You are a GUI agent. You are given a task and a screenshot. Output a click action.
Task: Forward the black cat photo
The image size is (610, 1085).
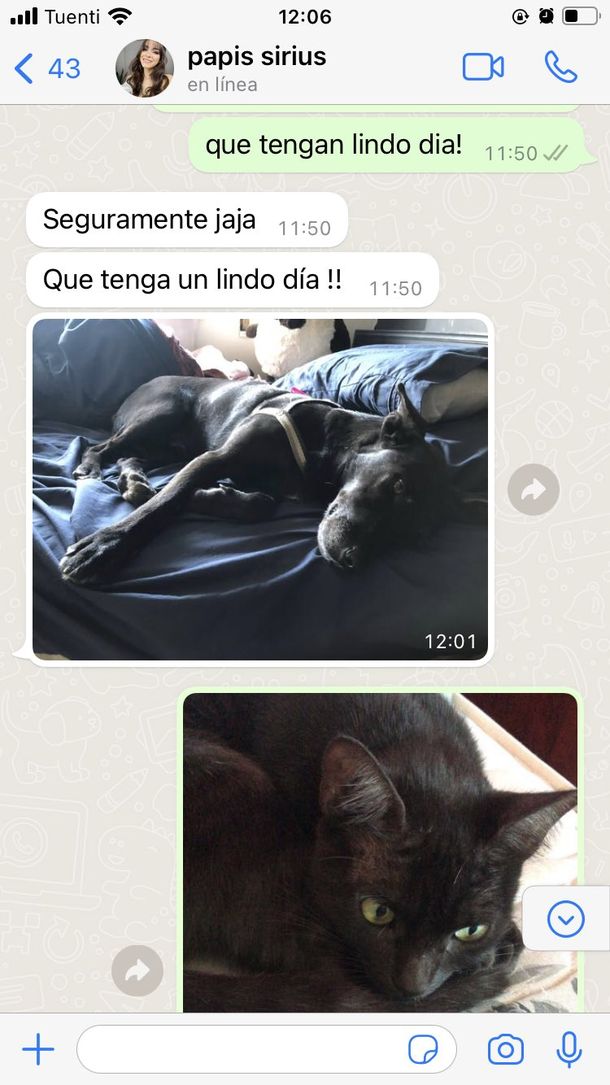point(138,970)
